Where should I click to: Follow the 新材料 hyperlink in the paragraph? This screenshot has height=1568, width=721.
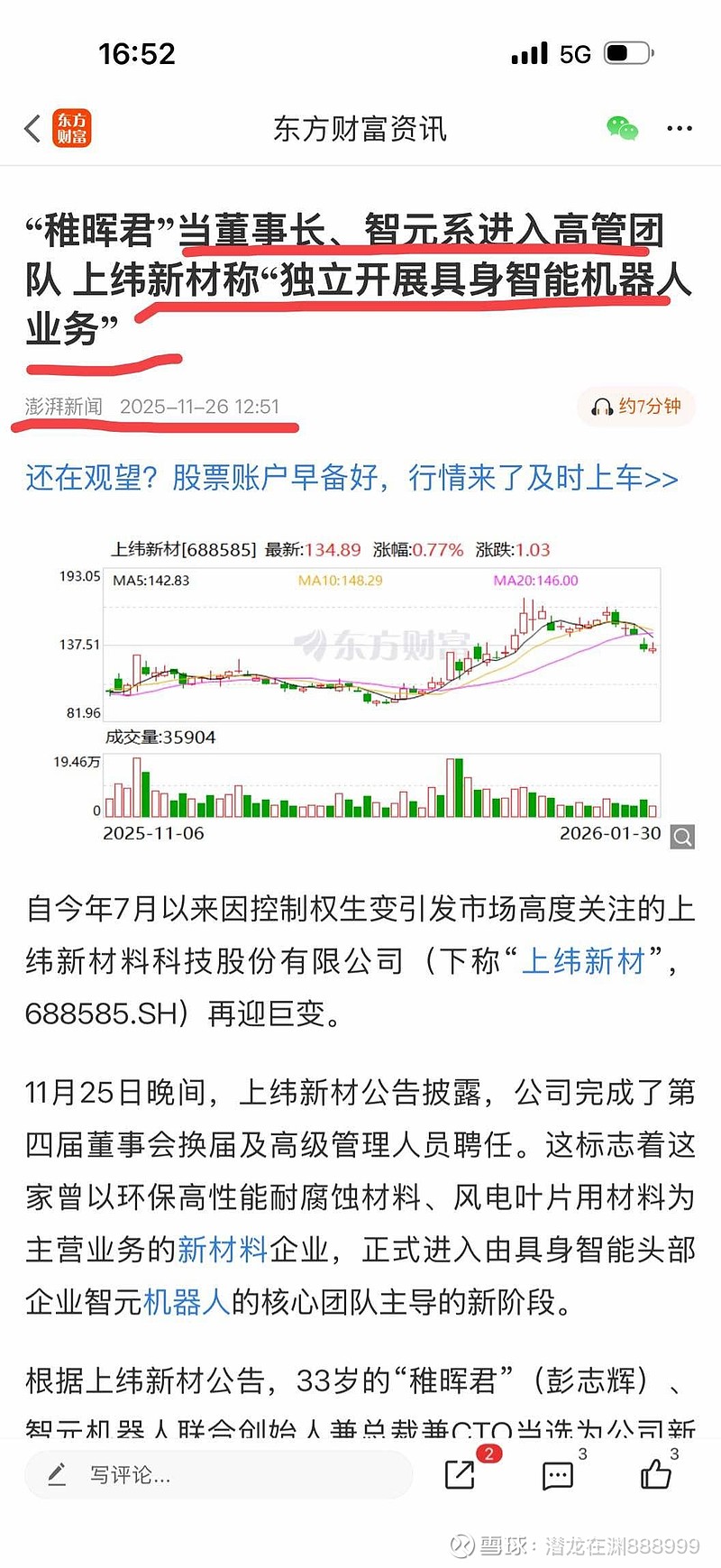click(x=222, y=1251)
